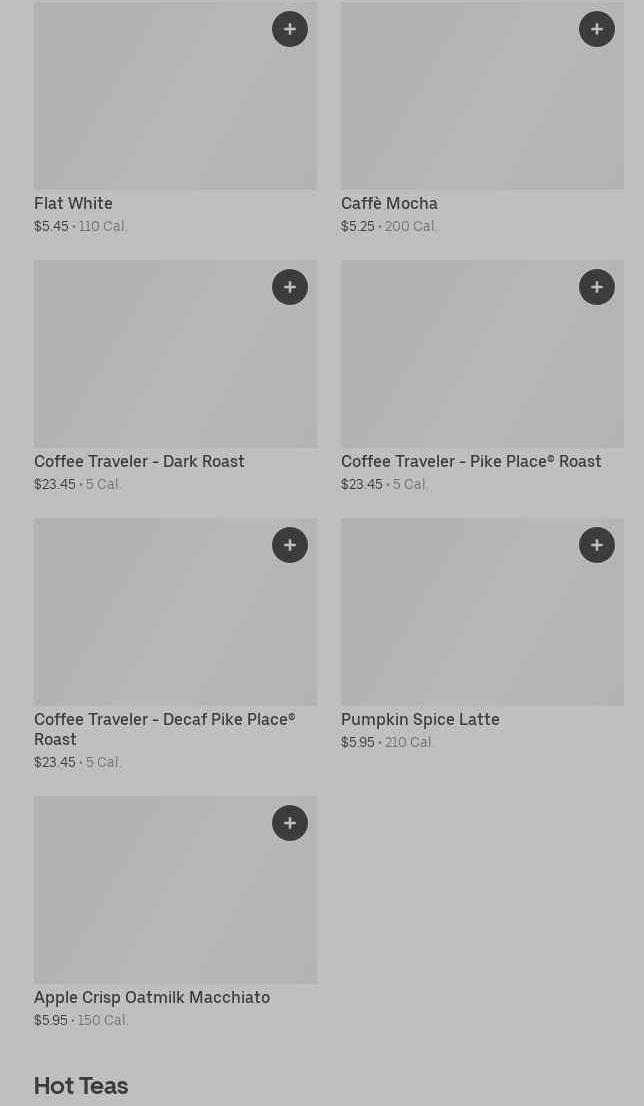The height and width of the screenshot is (1106, 644).
Task: Add Coffee Traveler Decaf Pike Place Roast
Action: pyautogui.click(x=290, y=545)
